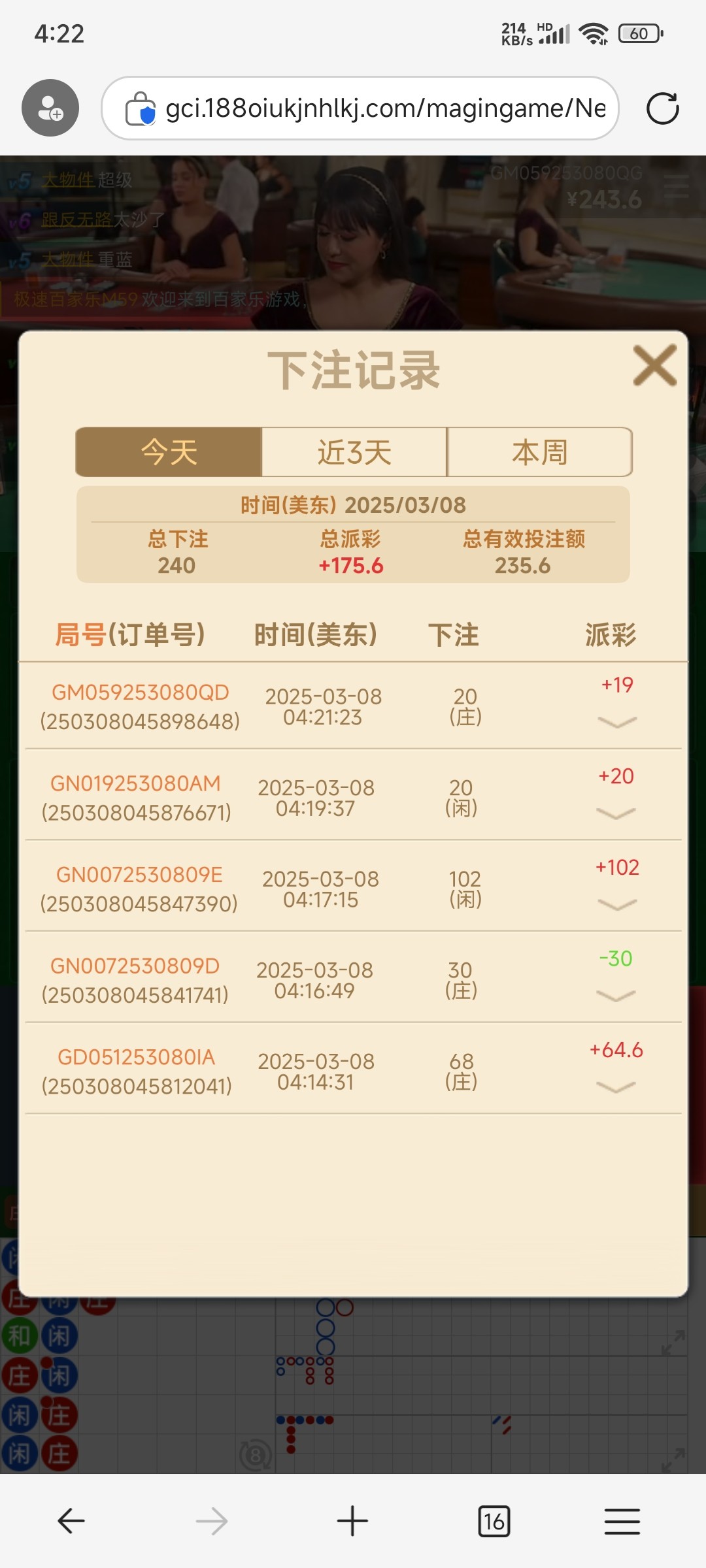The height and width of the screenshot is (1568, 706).
Task: Switch to the 近3天 tab
Action: click(354, 452)
